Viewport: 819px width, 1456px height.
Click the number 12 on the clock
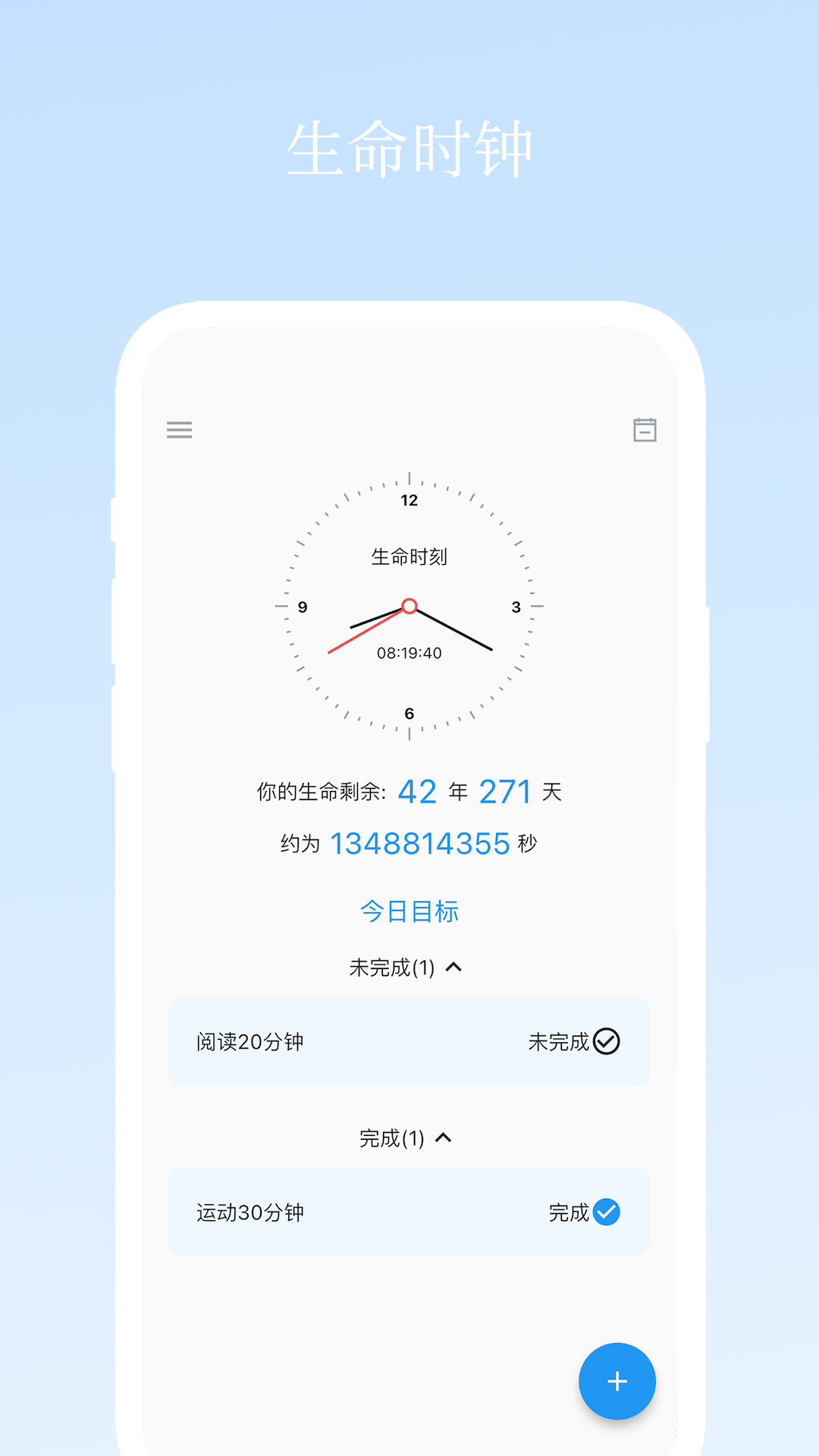pos(409,500)
